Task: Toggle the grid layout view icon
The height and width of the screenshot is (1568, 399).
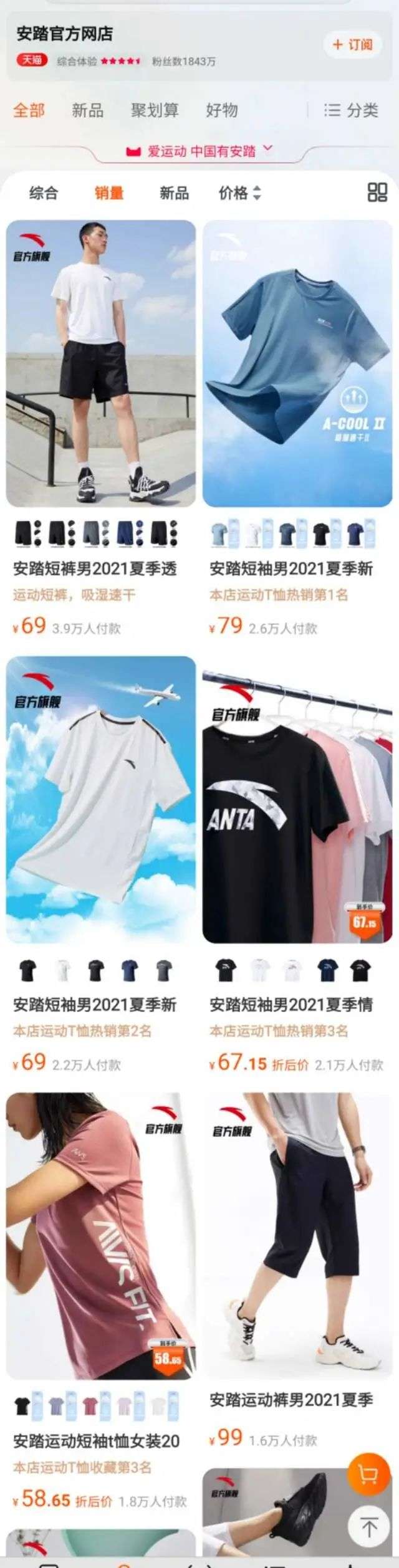Action: pyautogui.click(x=377, y=193)
